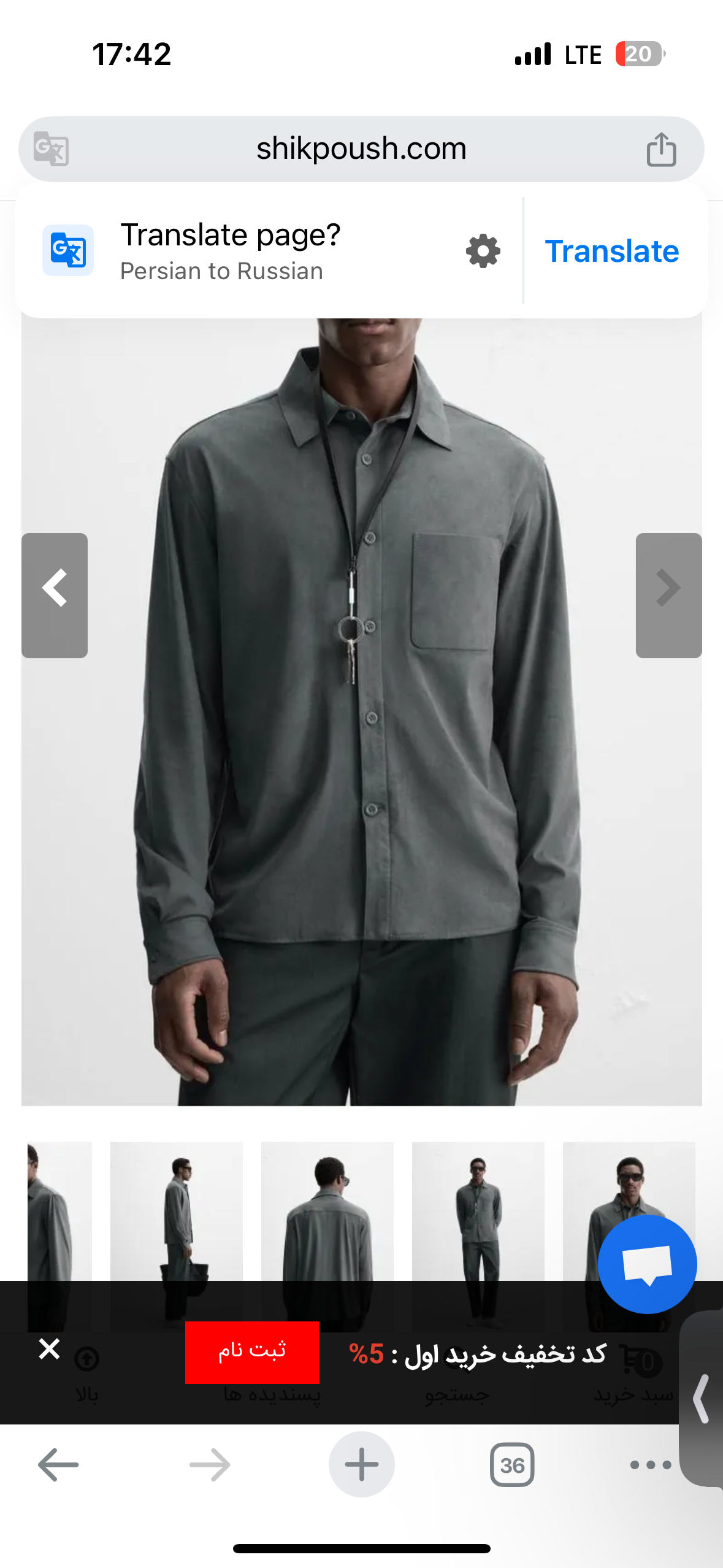Go back to previous page in browser
This screenshot has height=1568, width=723.
click(x=58, y=1464)
